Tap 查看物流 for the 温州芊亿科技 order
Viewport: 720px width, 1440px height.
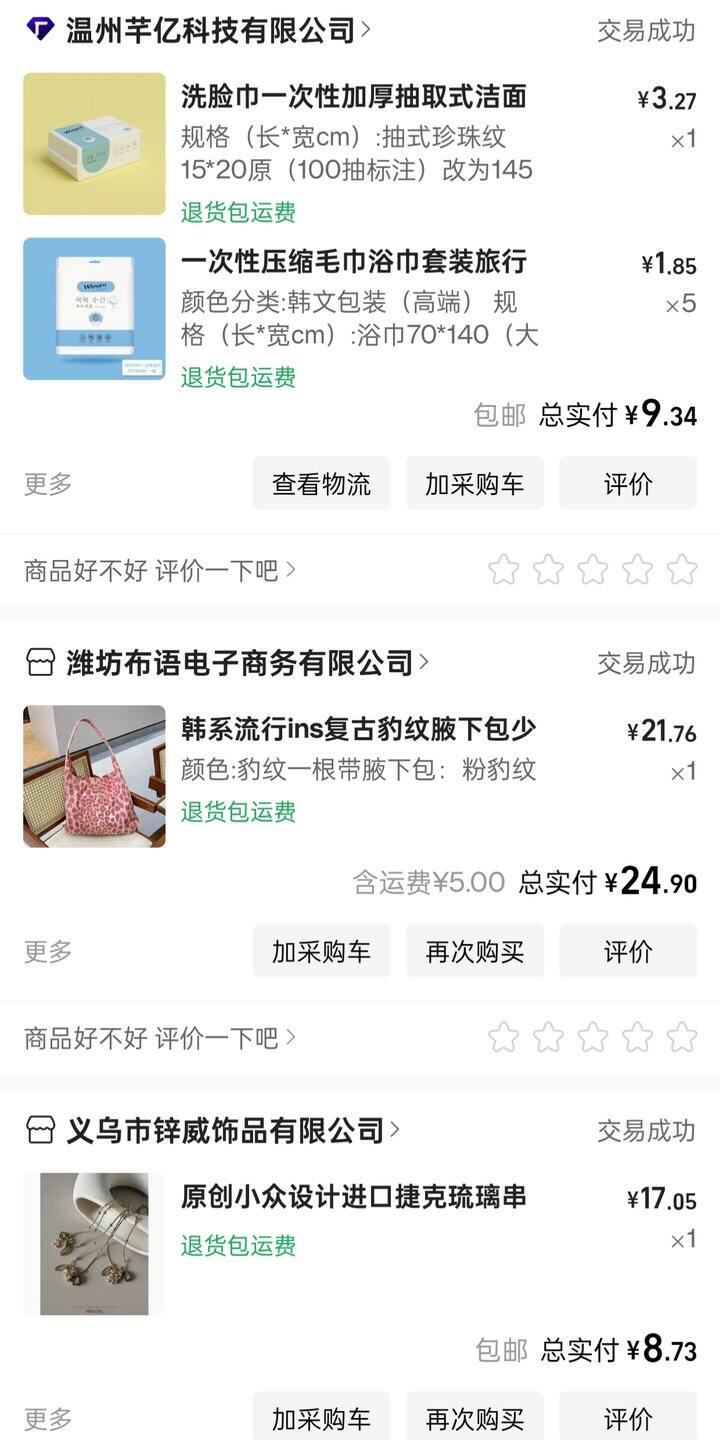(x=321, y=484)
